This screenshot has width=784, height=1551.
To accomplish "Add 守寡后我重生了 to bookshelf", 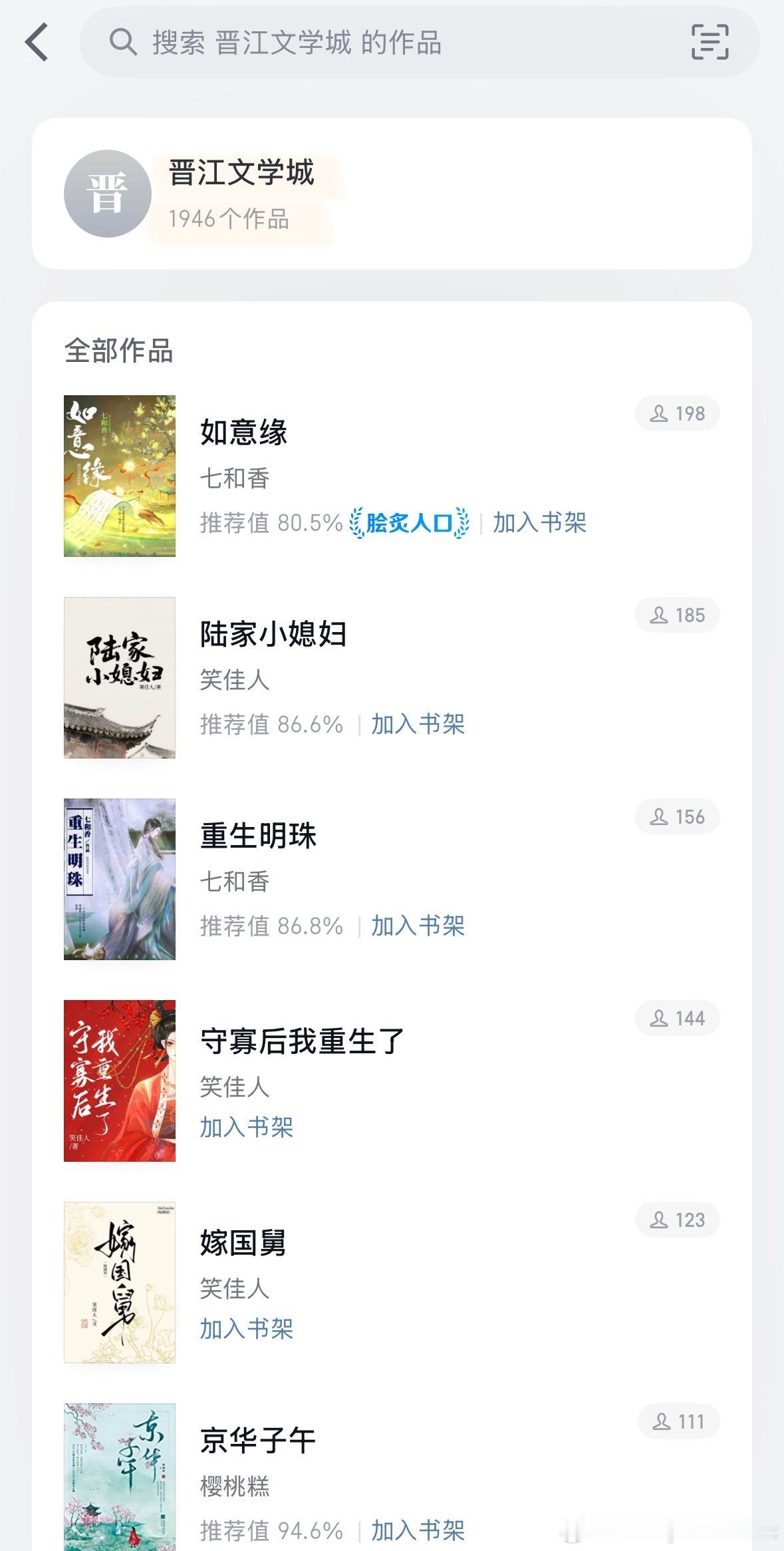I will click(247, 1127).
